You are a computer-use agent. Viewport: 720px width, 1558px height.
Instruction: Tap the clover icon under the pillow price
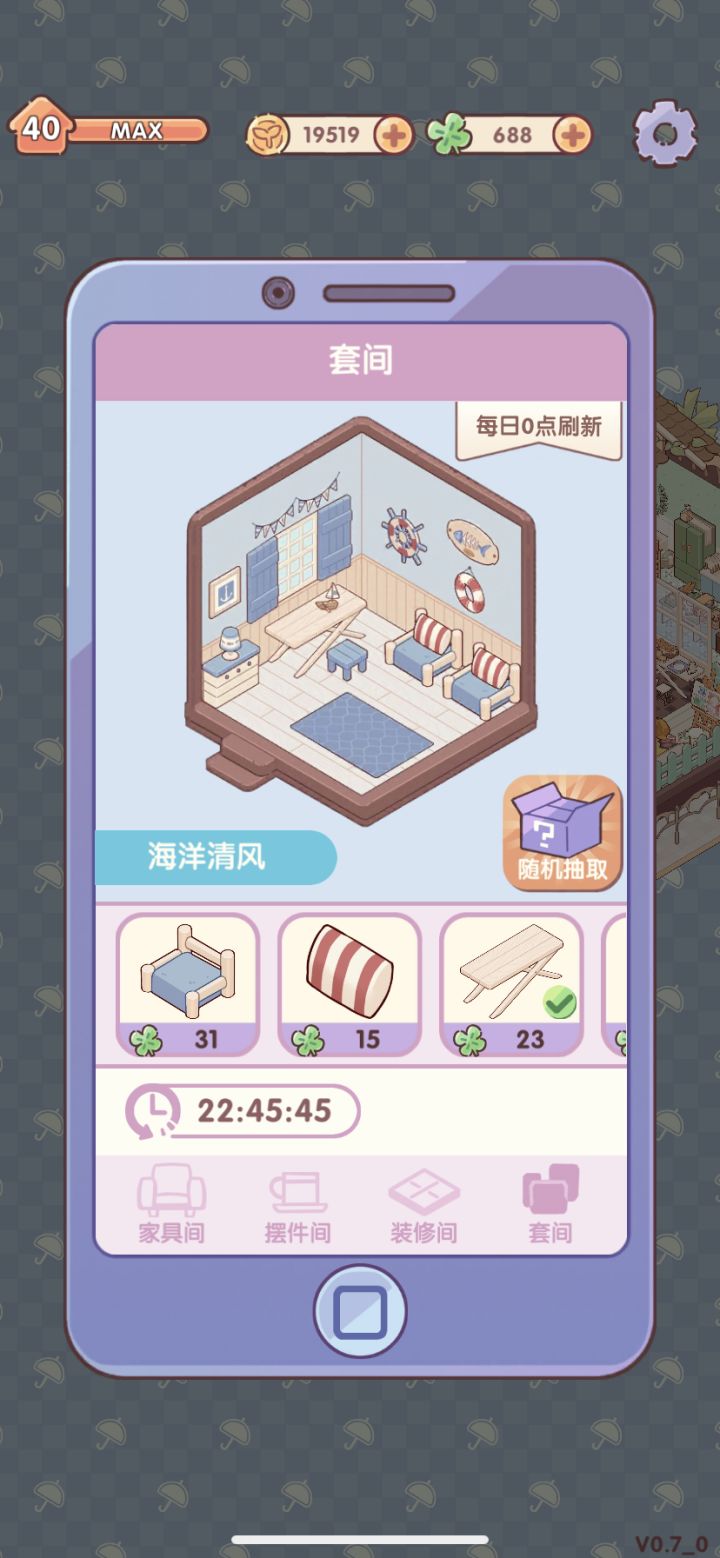(309, 1040)
